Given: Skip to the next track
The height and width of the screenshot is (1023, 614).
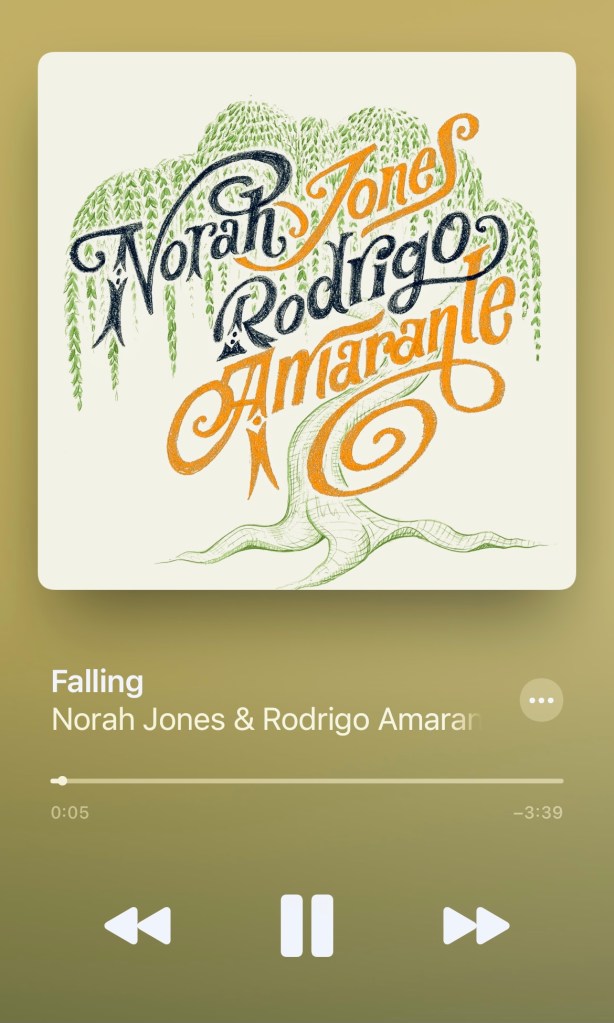Looking at the screenshot, I should pyautogui.click(x=476, y=925).
